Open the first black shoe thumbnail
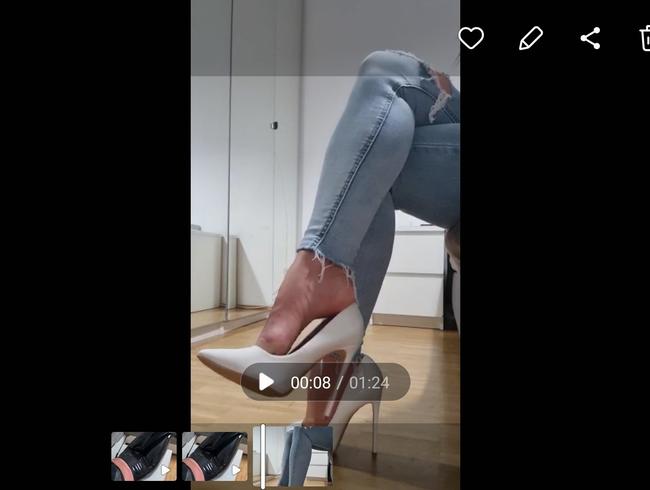The width and height of the screenshot is (650, 490). tap(143, 456)
